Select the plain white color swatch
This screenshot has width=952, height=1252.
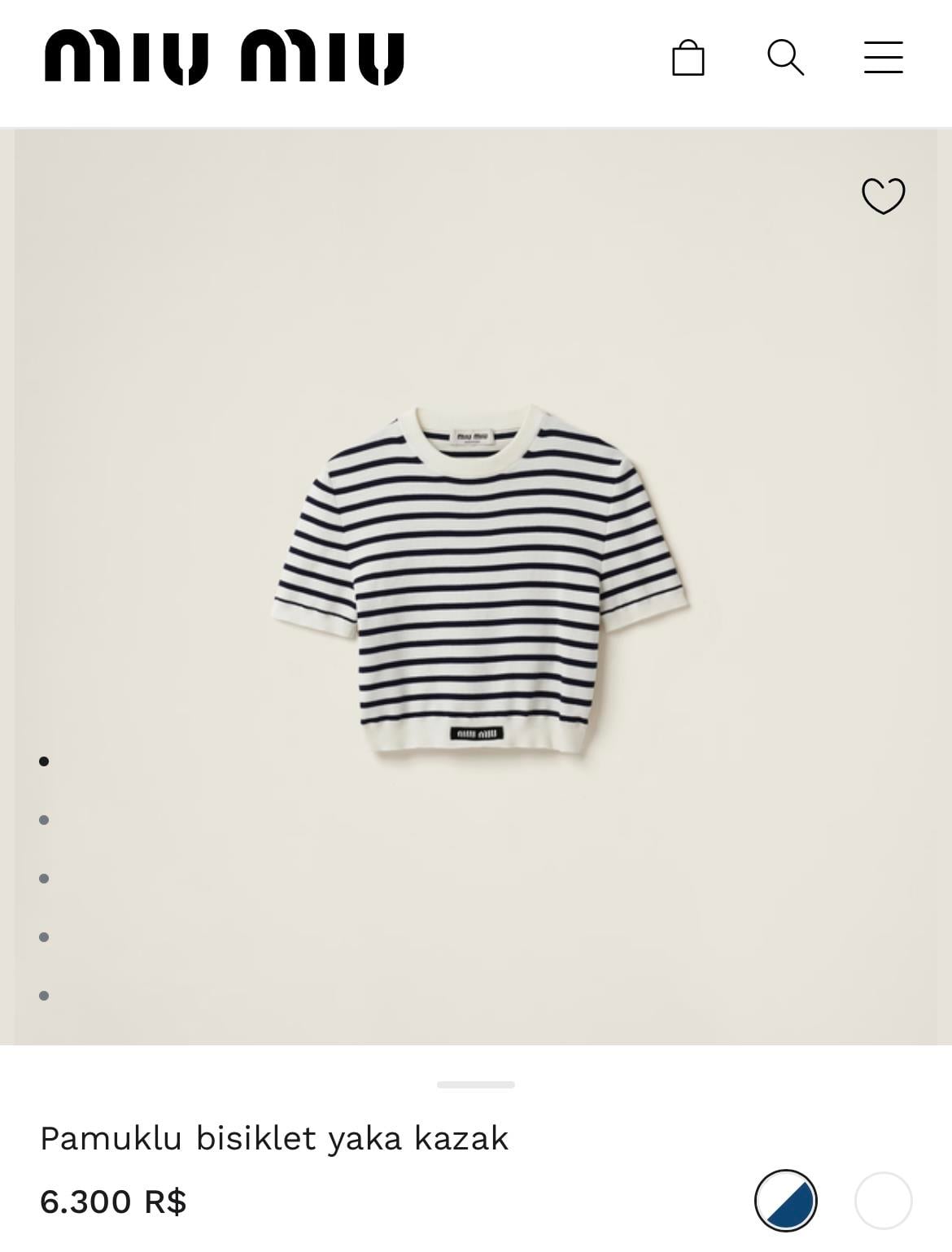tap(883, 1200)
